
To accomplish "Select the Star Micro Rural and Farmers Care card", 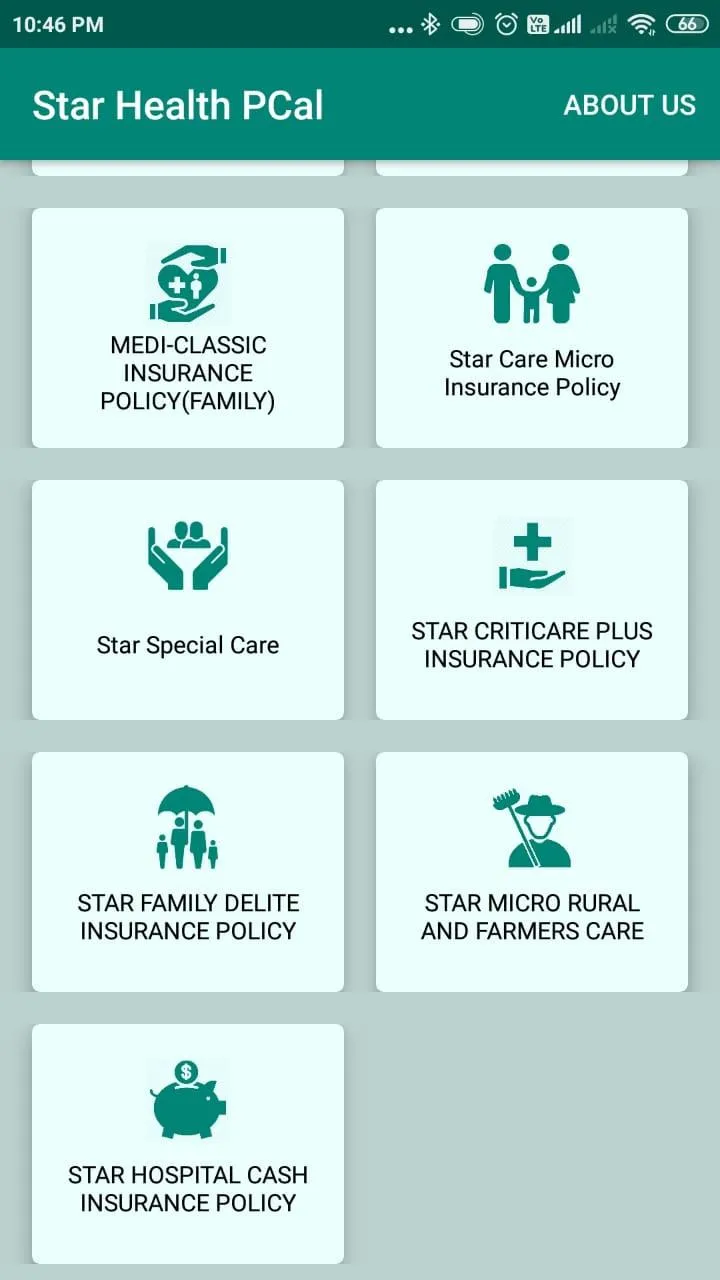I will pyautogui.click(x=531, y=871).
